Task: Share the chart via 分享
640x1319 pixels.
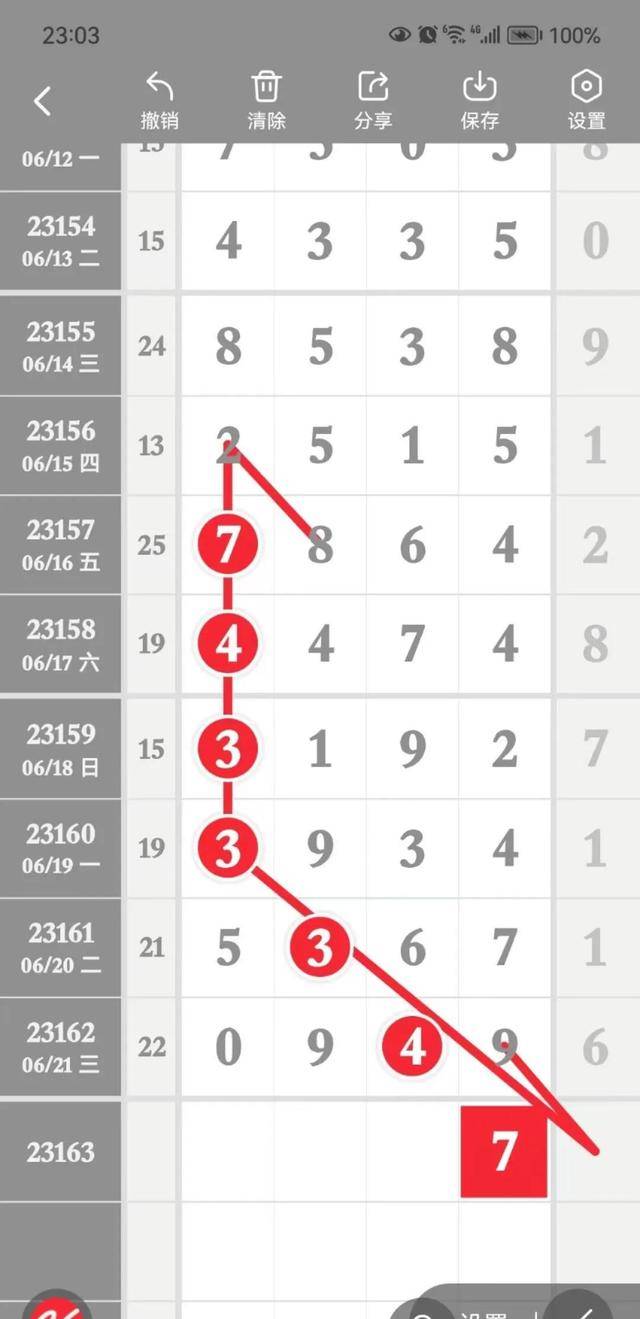Action: [373, 100]
